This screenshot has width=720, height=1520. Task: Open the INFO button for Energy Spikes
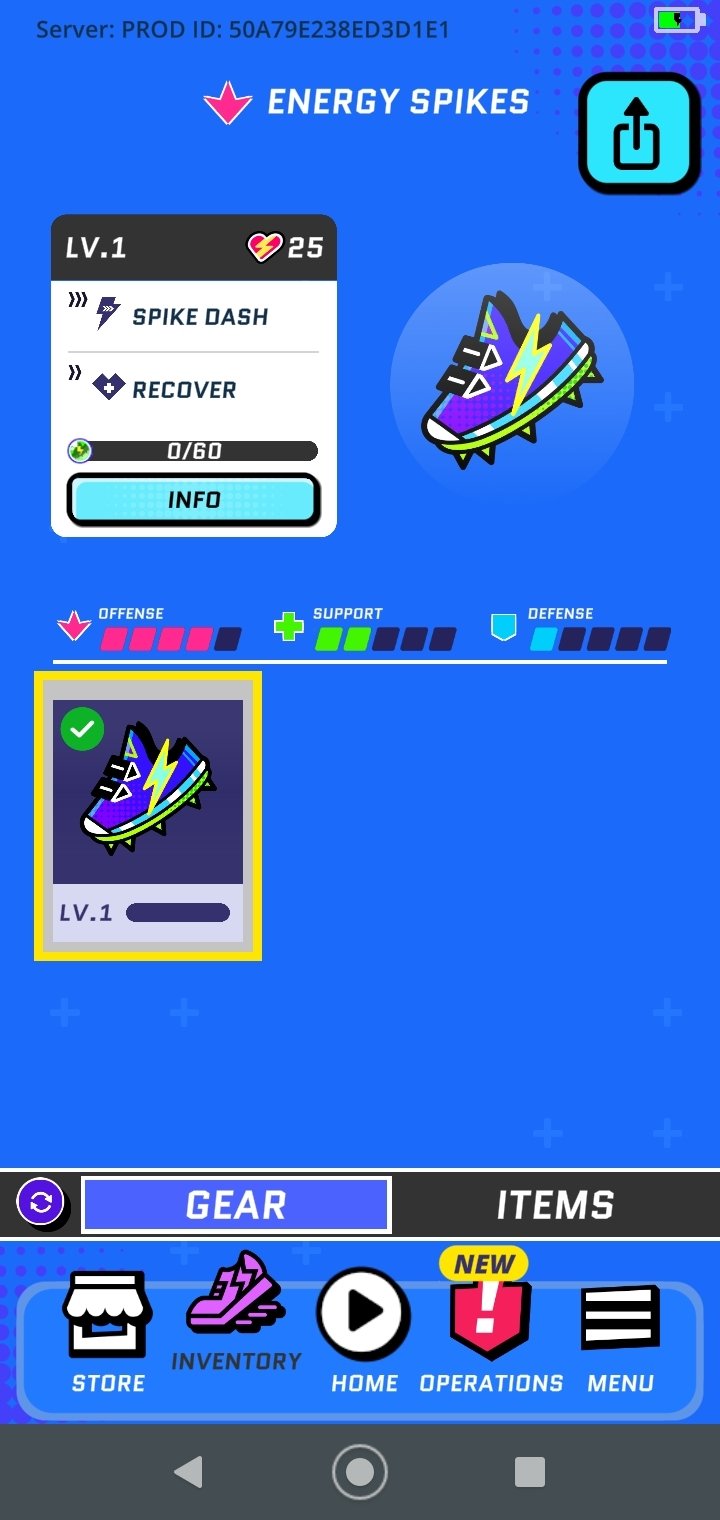click(194, 499)
